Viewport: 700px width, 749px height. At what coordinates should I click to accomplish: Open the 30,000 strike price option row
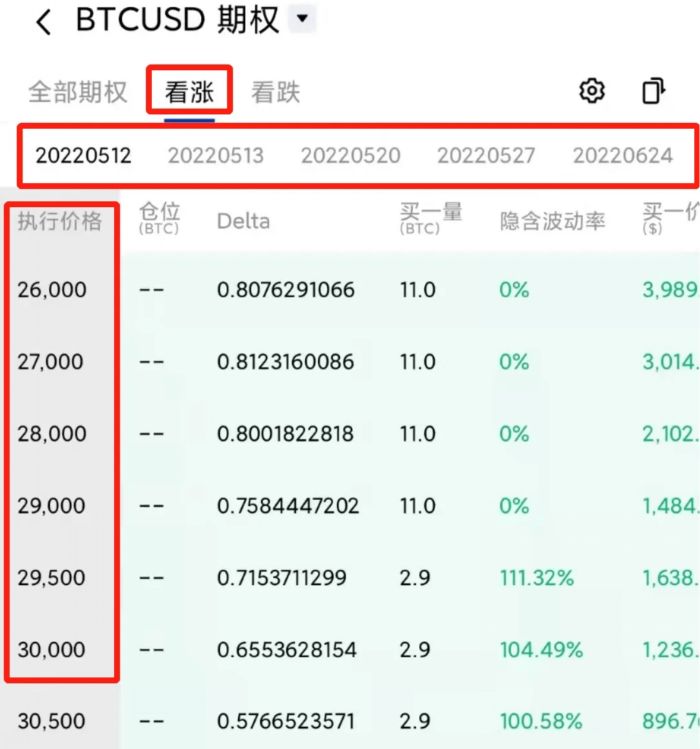[52, 650]
